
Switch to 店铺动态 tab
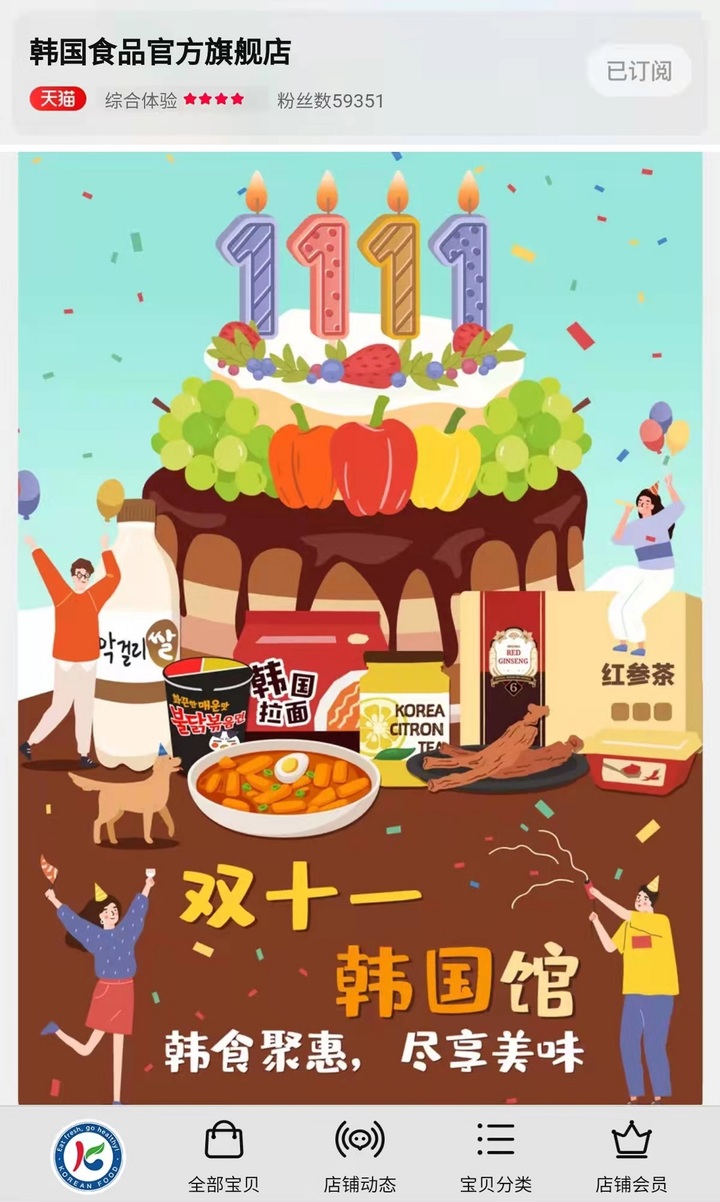[x=360, y=1155]
